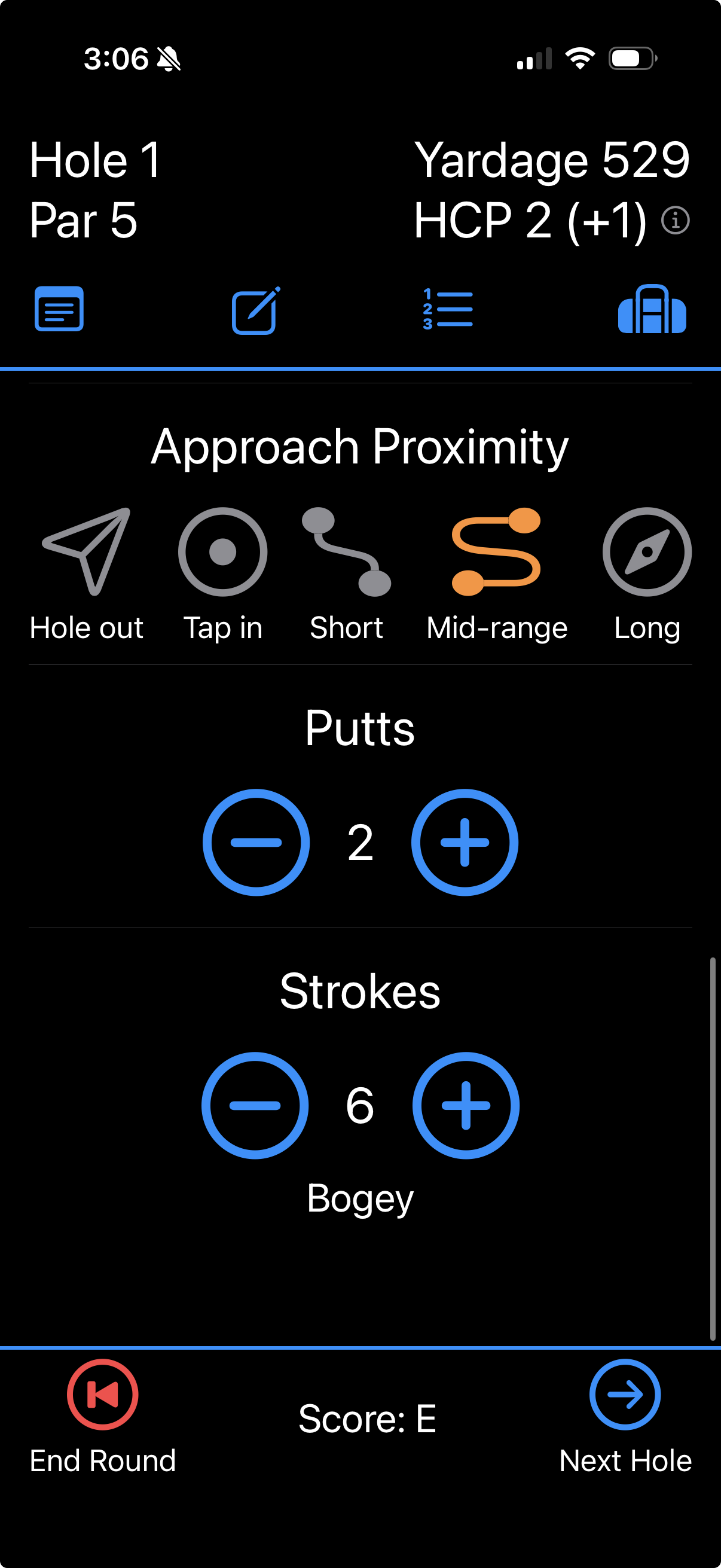Viewport: 721px width, 1568px height.
Task: Select the Short proximity option
Action: 346,551
